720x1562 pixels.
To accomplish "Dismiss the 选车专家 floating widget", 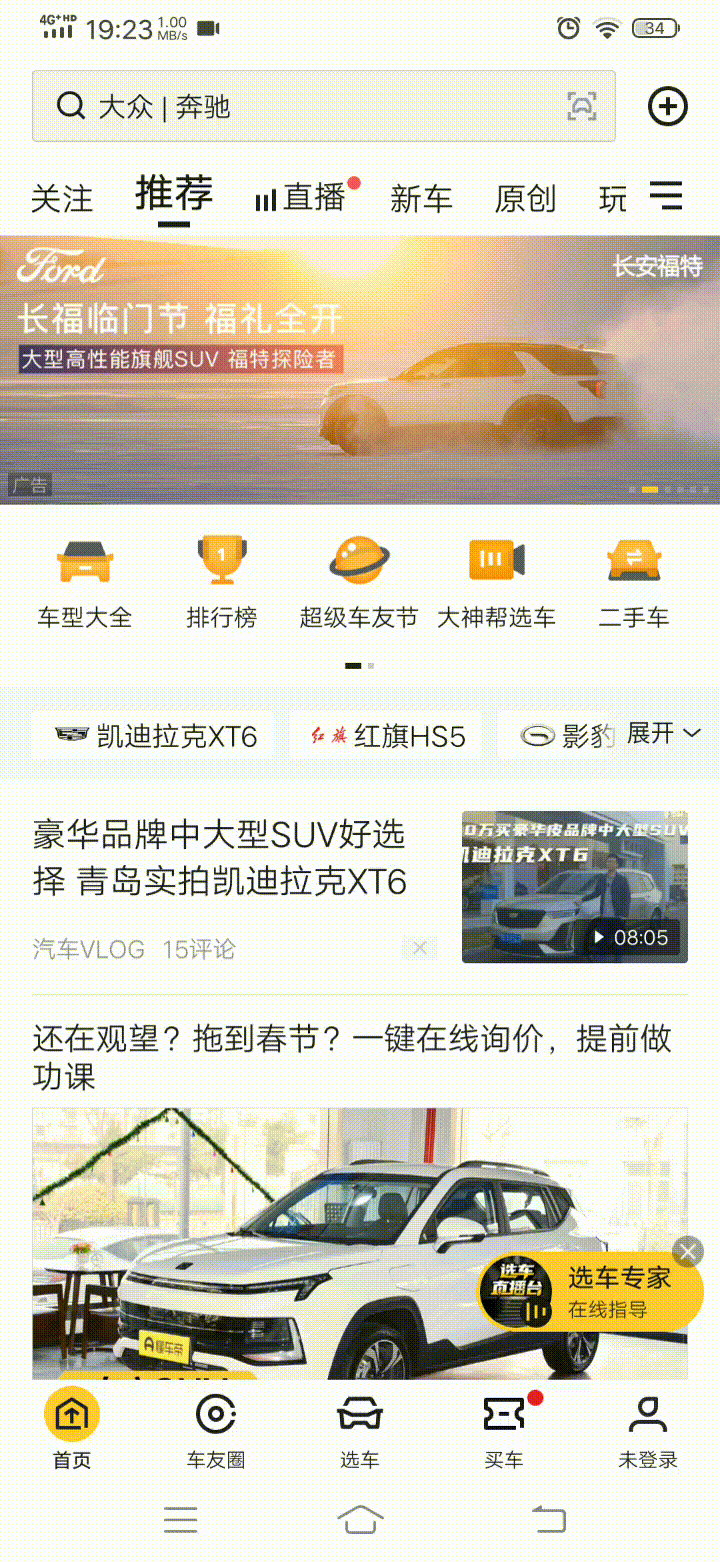I will pyautogui.click(x=688, y=1251).
